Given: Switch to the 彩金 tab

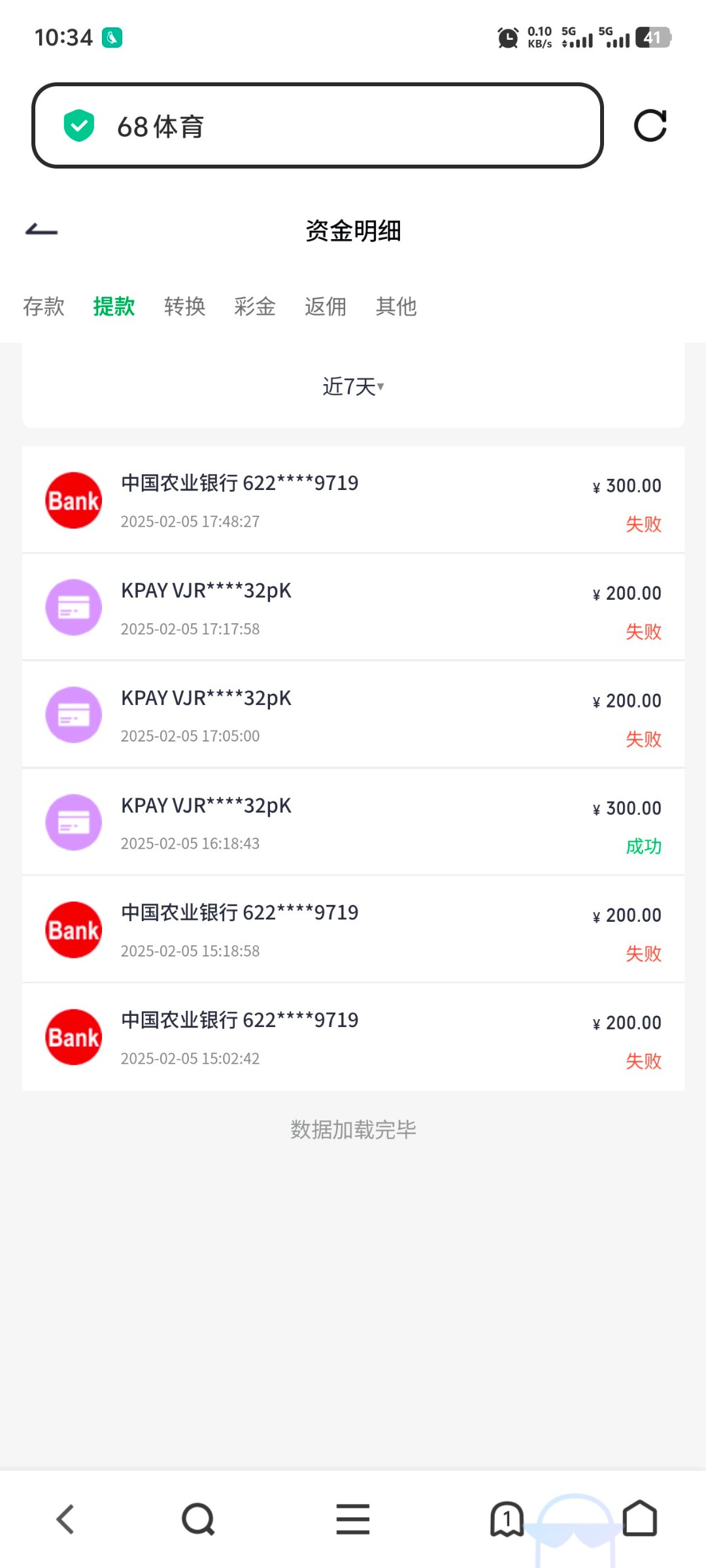Looking at the screenshot, I should pyautogui.click(x=255, y=306).
